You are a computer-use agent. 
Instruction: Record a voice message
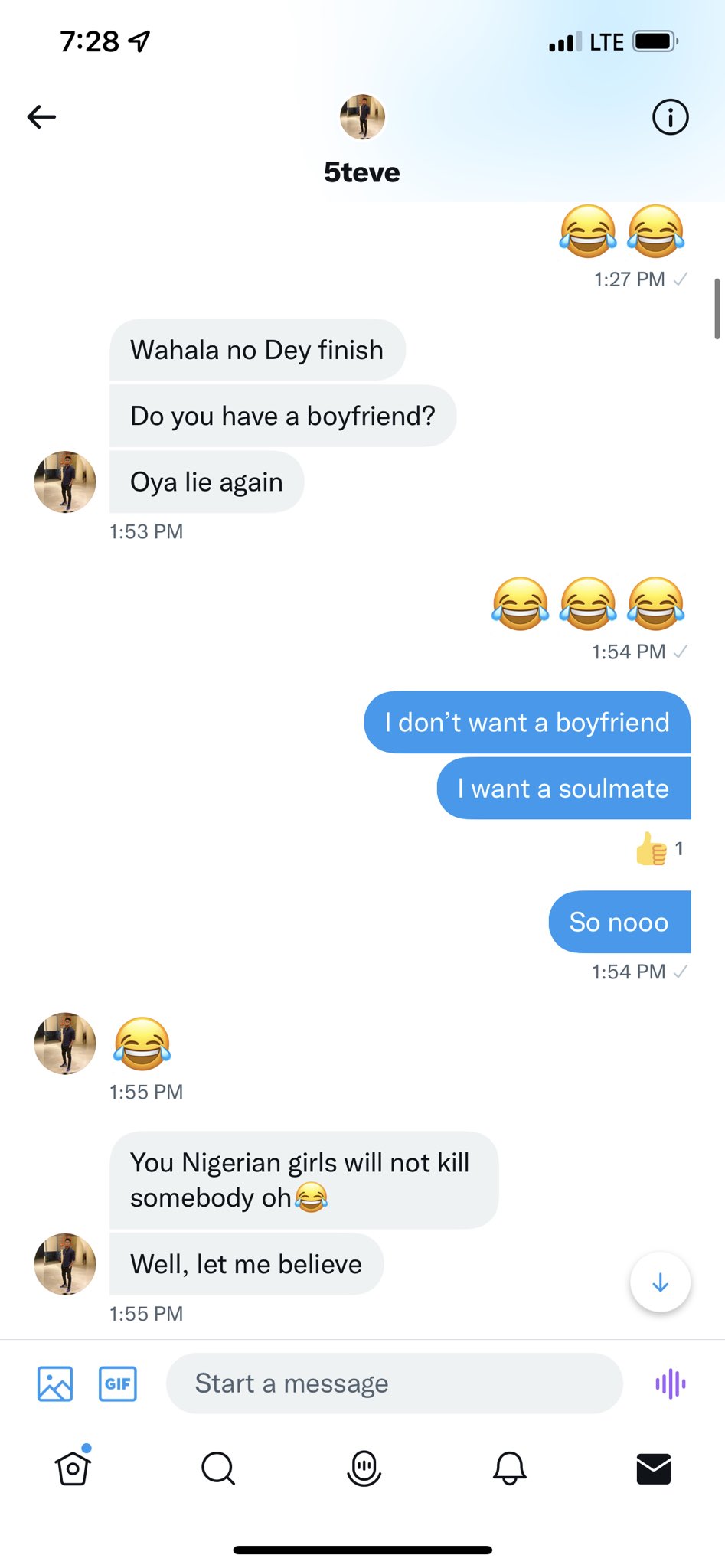[x=670, y=1383]
